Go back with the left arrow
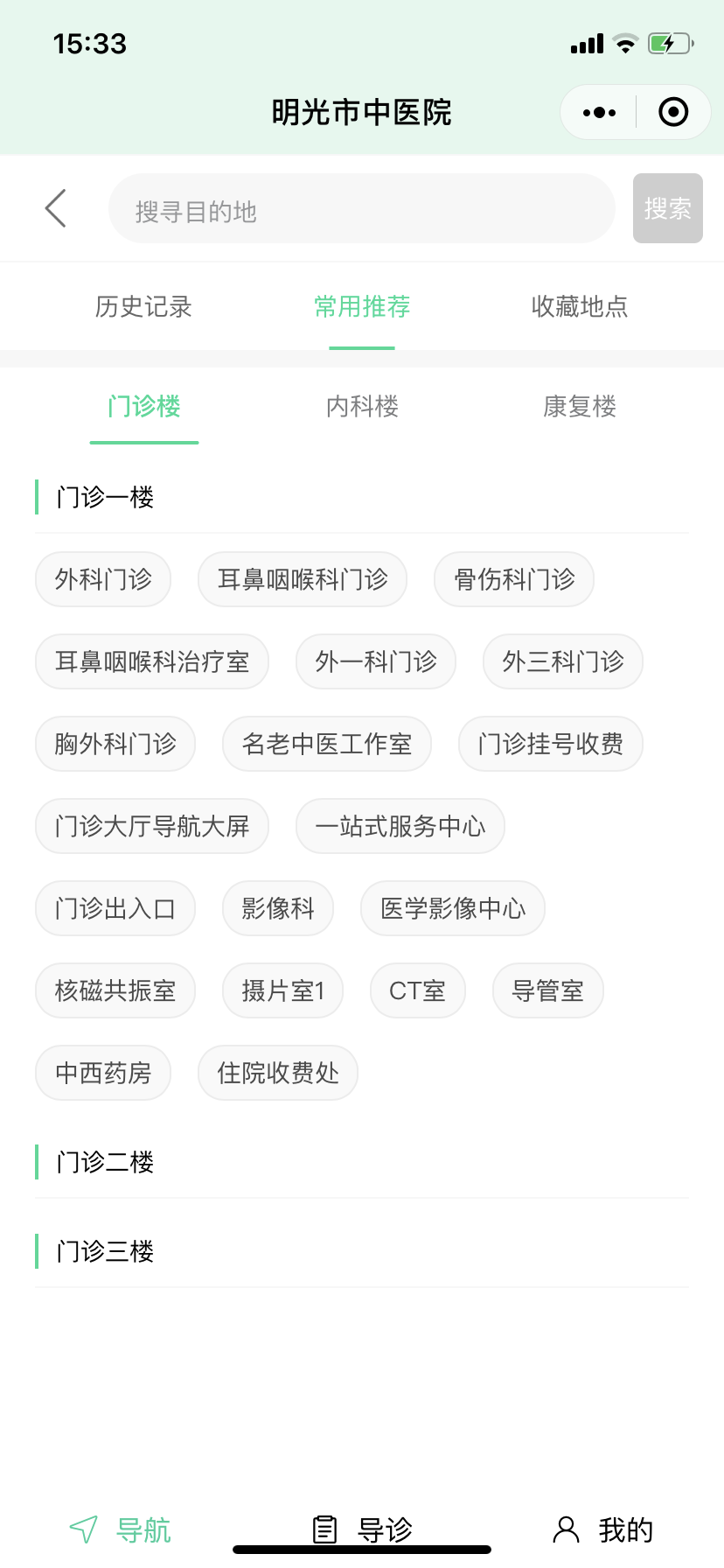 coord(56,208)
